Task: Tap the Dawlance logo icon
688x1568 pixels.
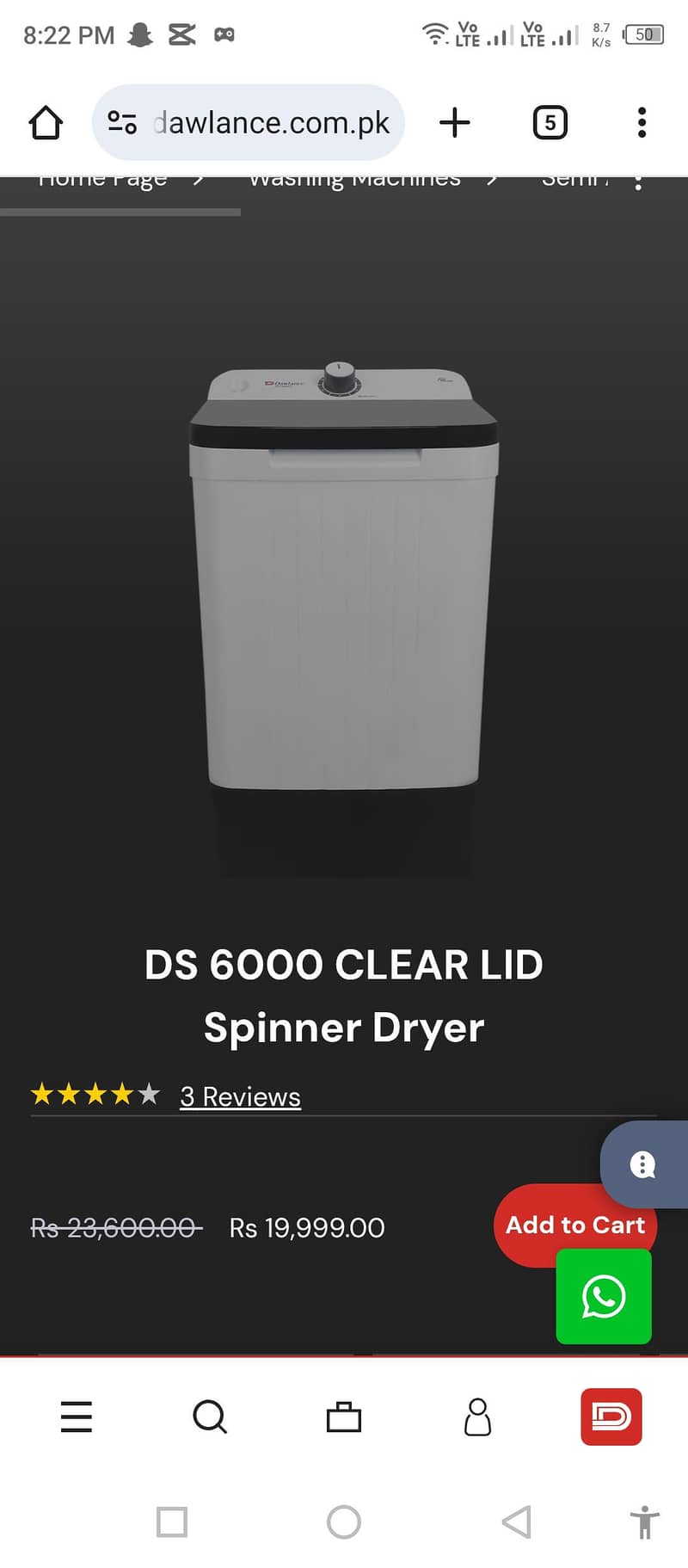Action: [x=611, y=1417]
